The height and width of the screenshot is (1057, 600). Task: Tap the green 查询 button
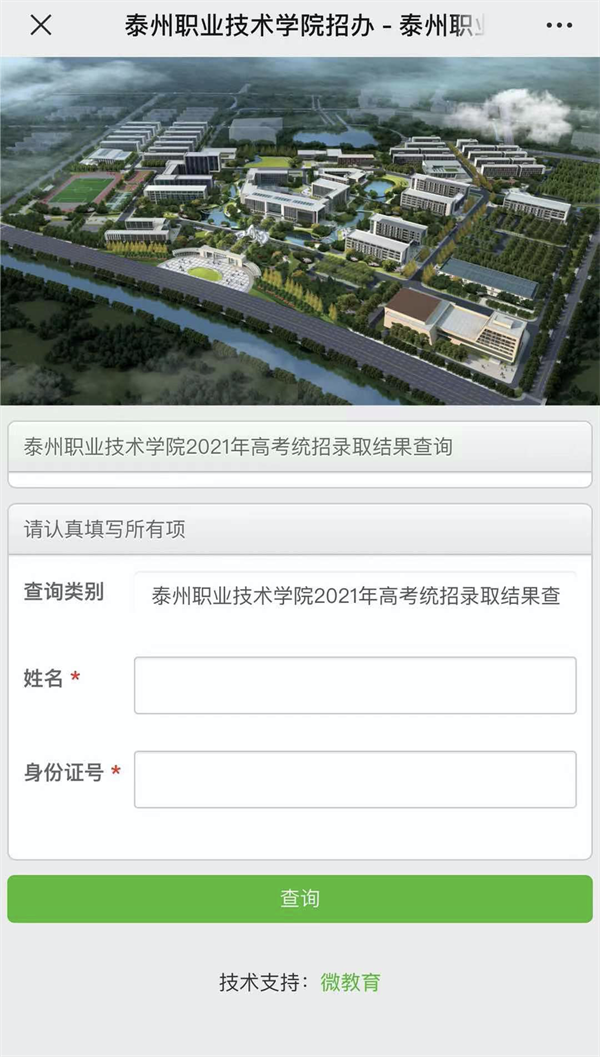click(300, 898)
